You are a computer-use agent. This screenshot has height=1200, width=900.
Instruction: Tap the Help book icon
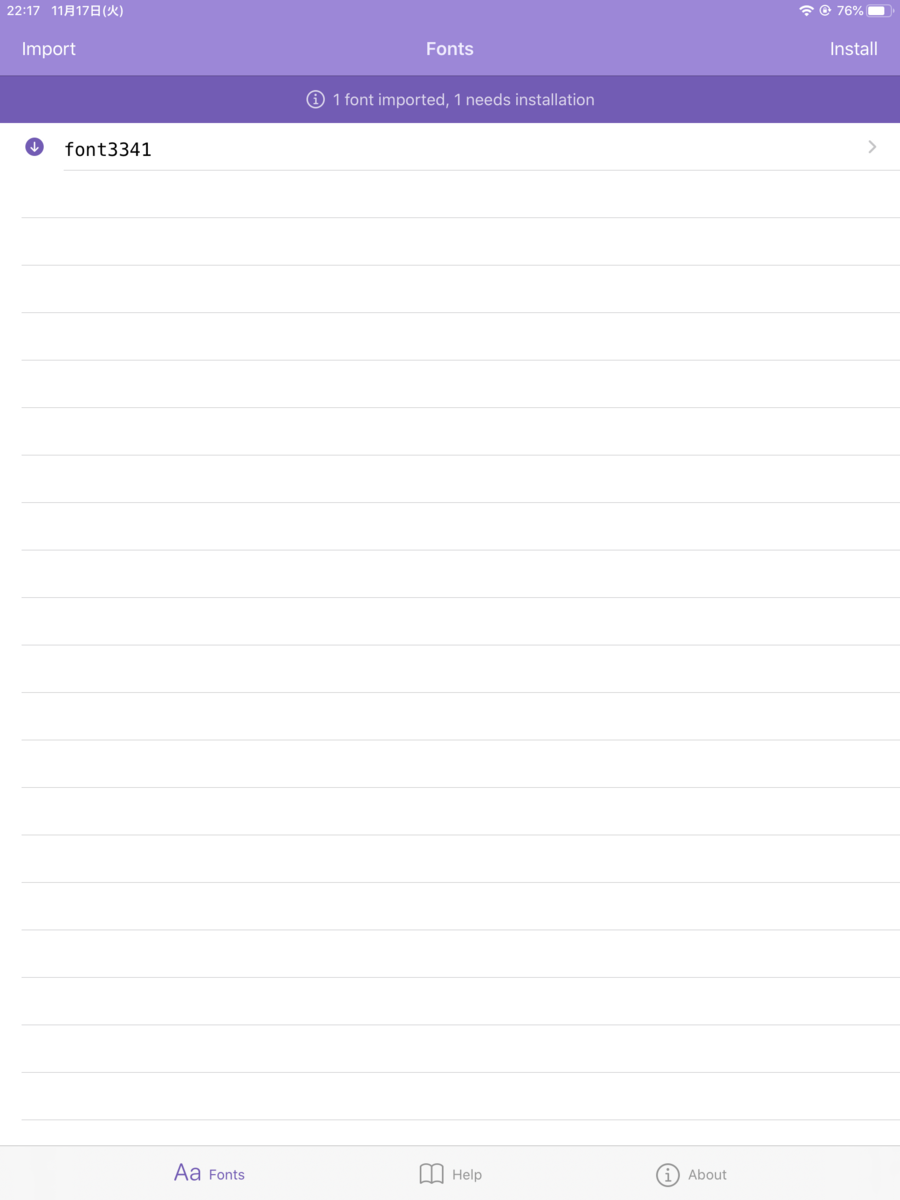(430, 1174)
